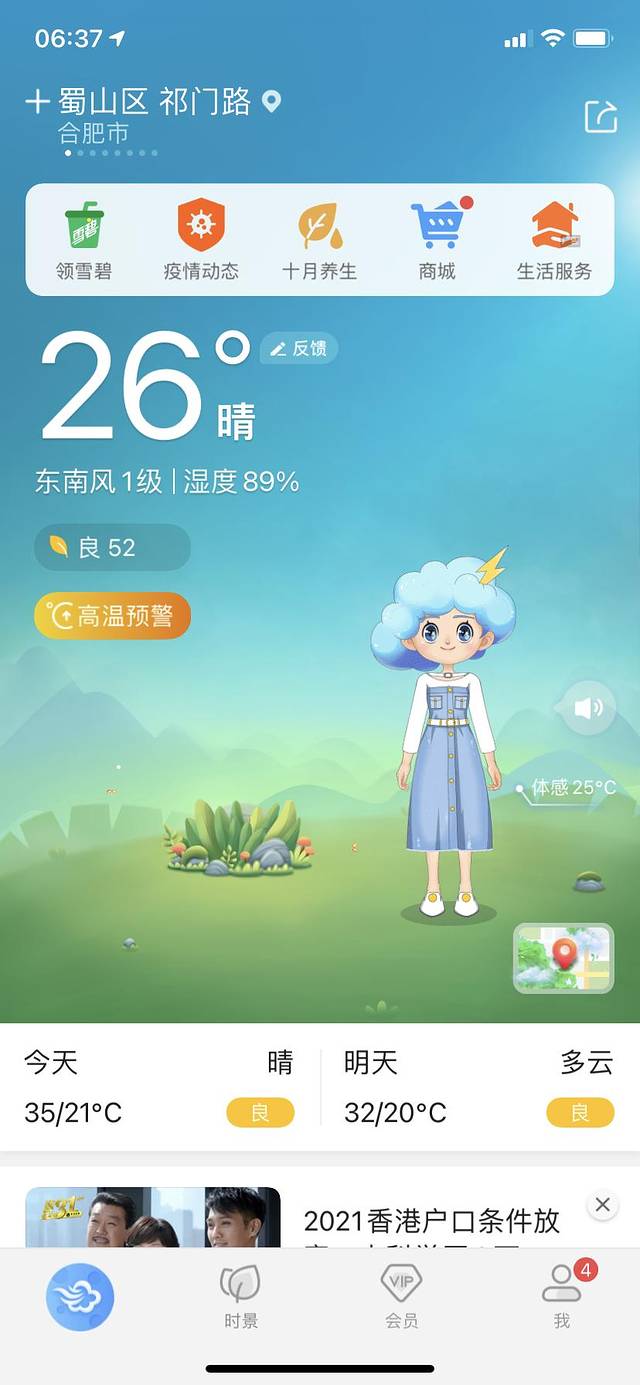View air quality details 良 52
Screen dimensions: 640x1385
(111, 547)
